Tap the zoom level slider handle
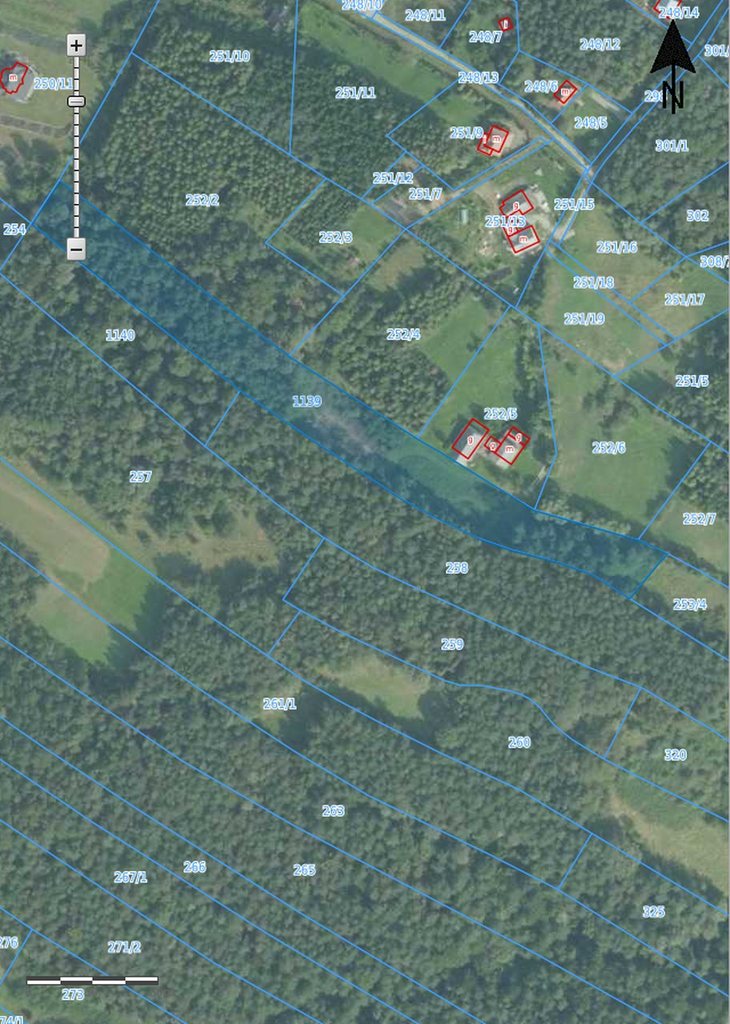730x1024 pixels. click(76, 101)
